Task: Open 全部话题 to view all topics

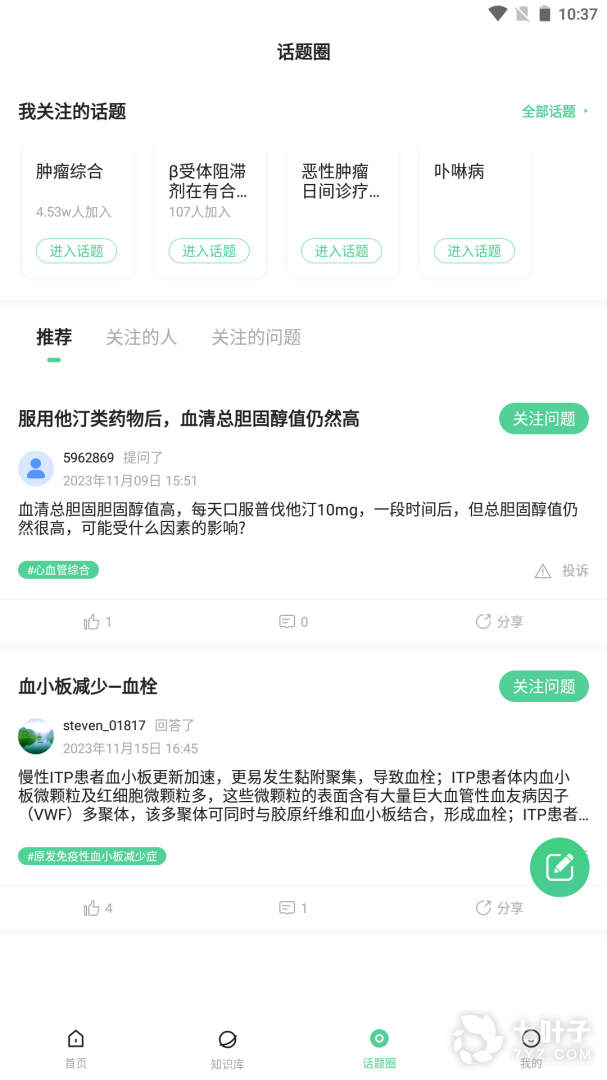Action: [555, 112]
